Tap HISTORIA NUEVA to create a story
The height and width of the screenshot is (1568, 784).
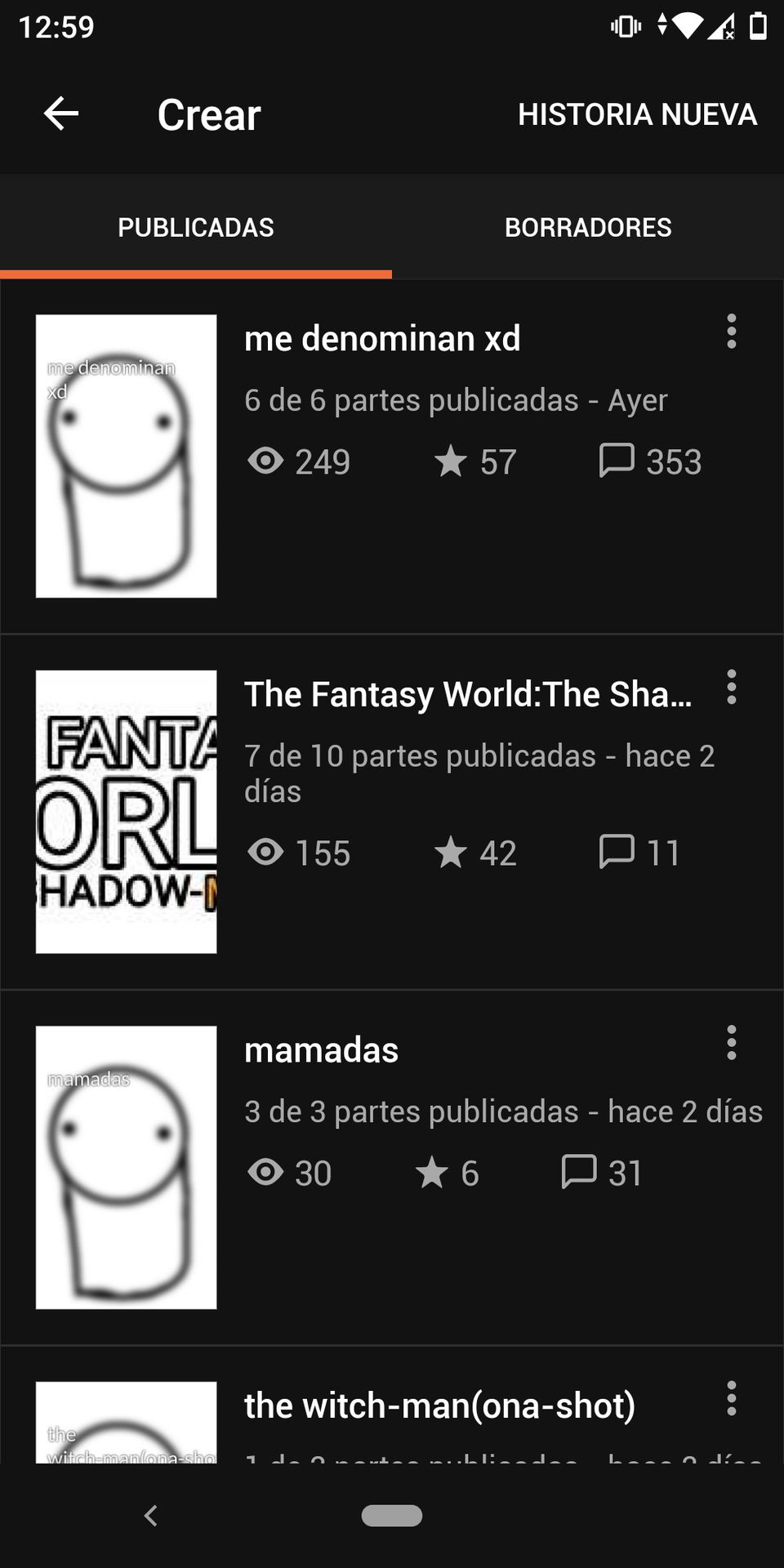coord(637,114)
